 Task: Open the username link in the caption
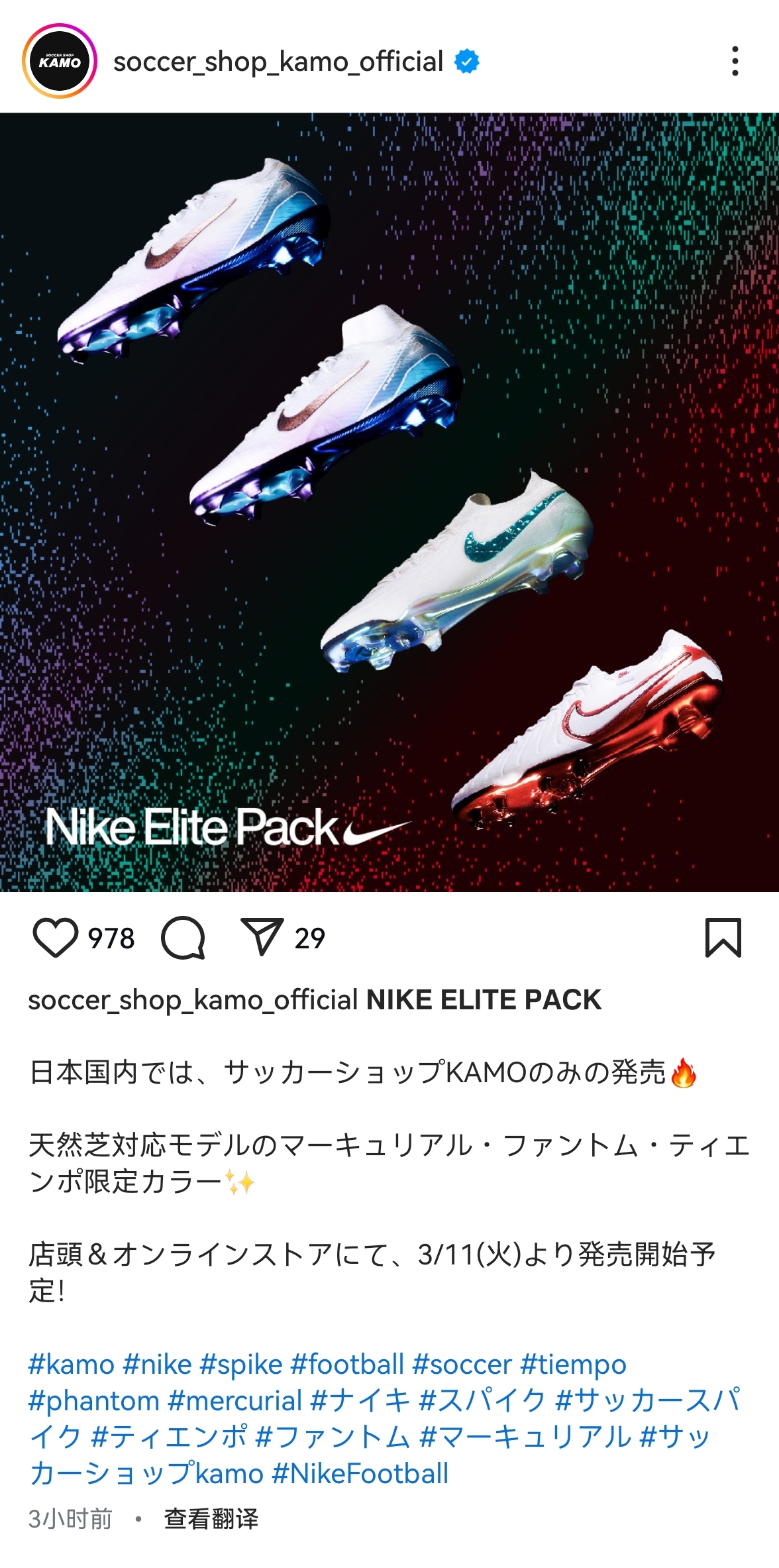coord(193,1000)
